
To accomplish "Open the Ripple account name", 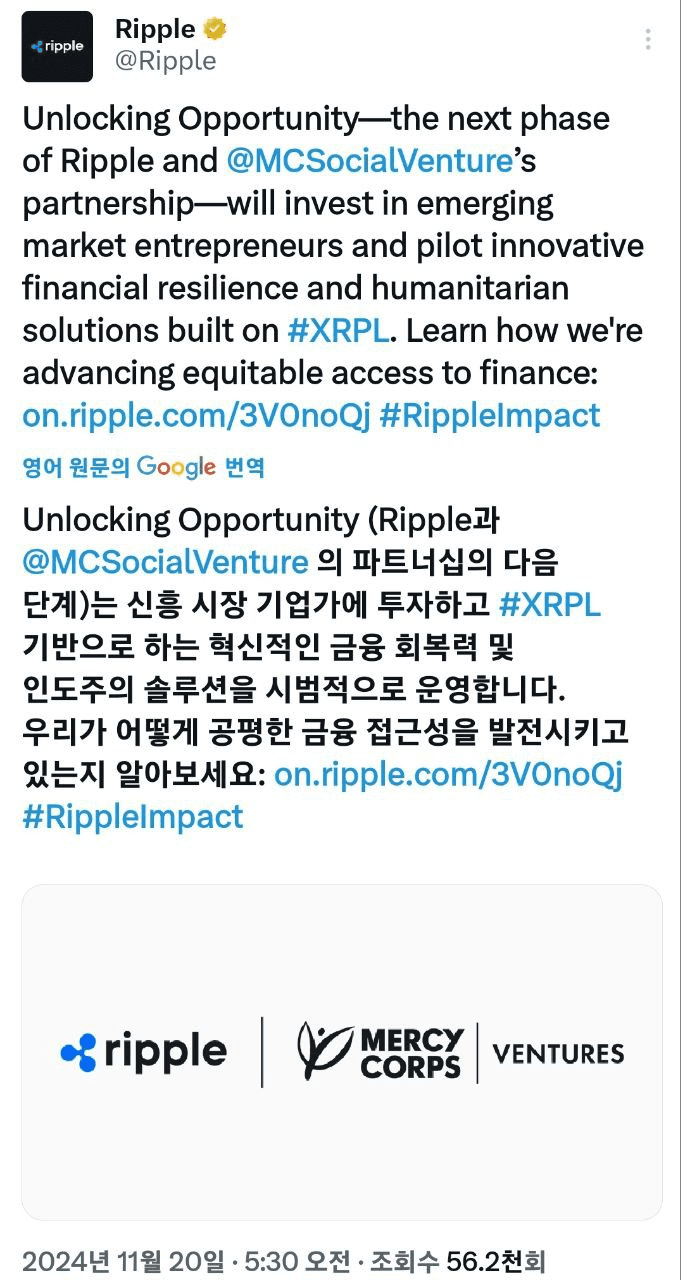I will pos(155,30).
